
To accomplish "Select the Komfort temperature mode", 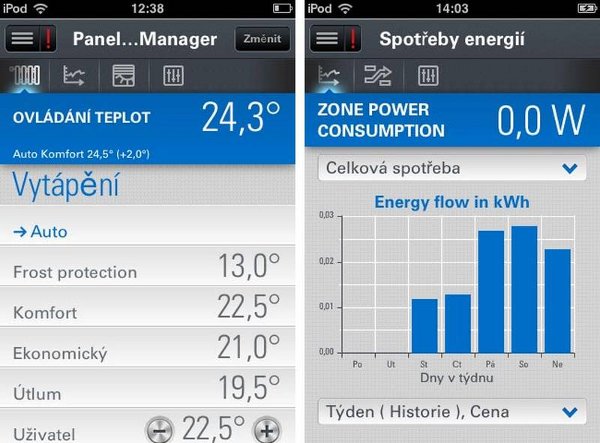I will tap(148, 310).
